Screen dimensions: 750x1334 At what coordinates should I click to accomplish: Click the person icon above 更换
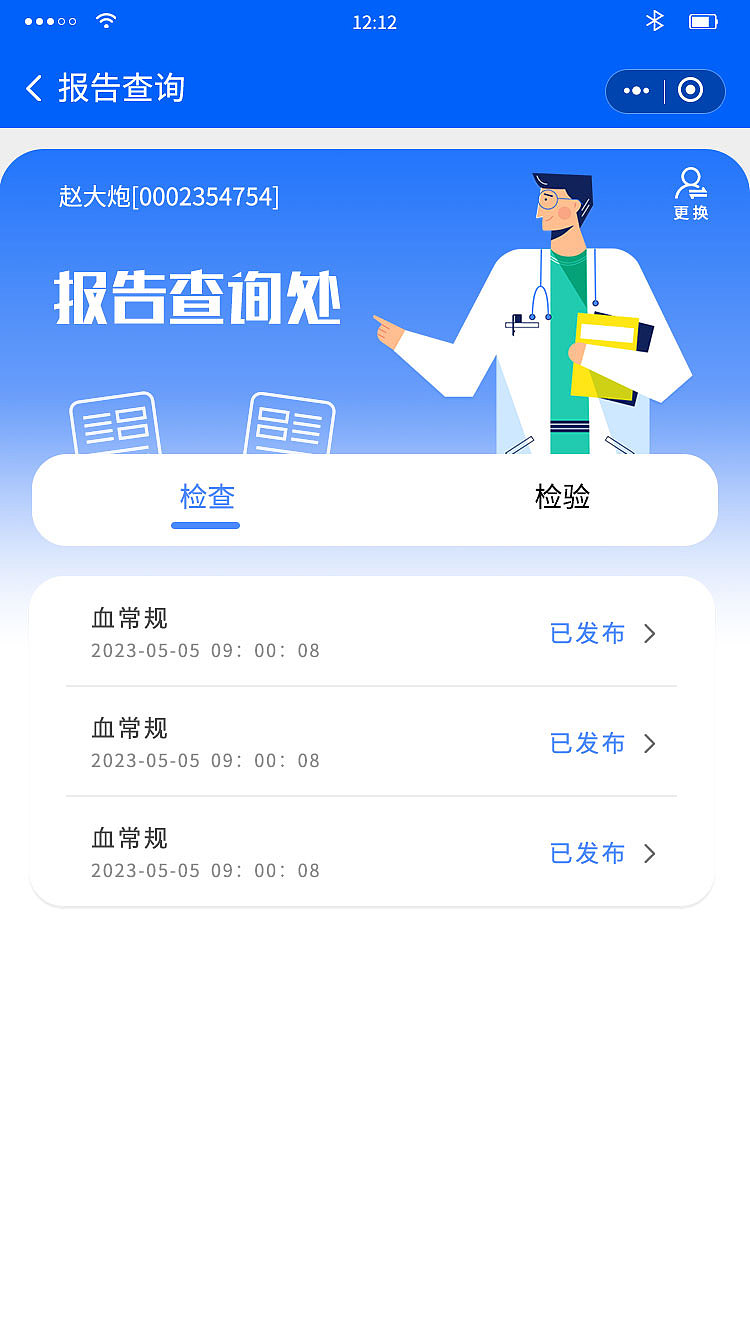click(x=690, y=182)
